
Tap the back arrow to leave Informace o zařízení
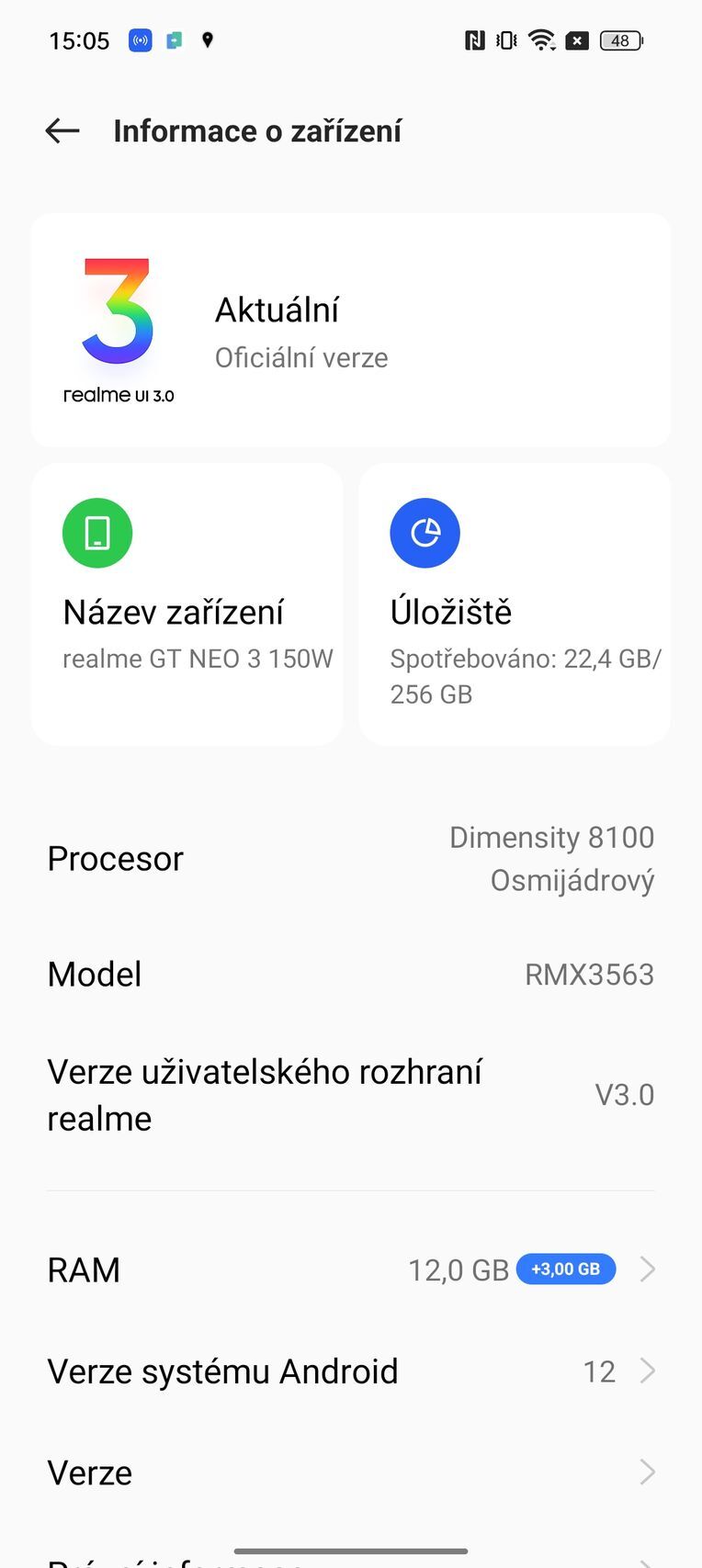pos(61,130)
